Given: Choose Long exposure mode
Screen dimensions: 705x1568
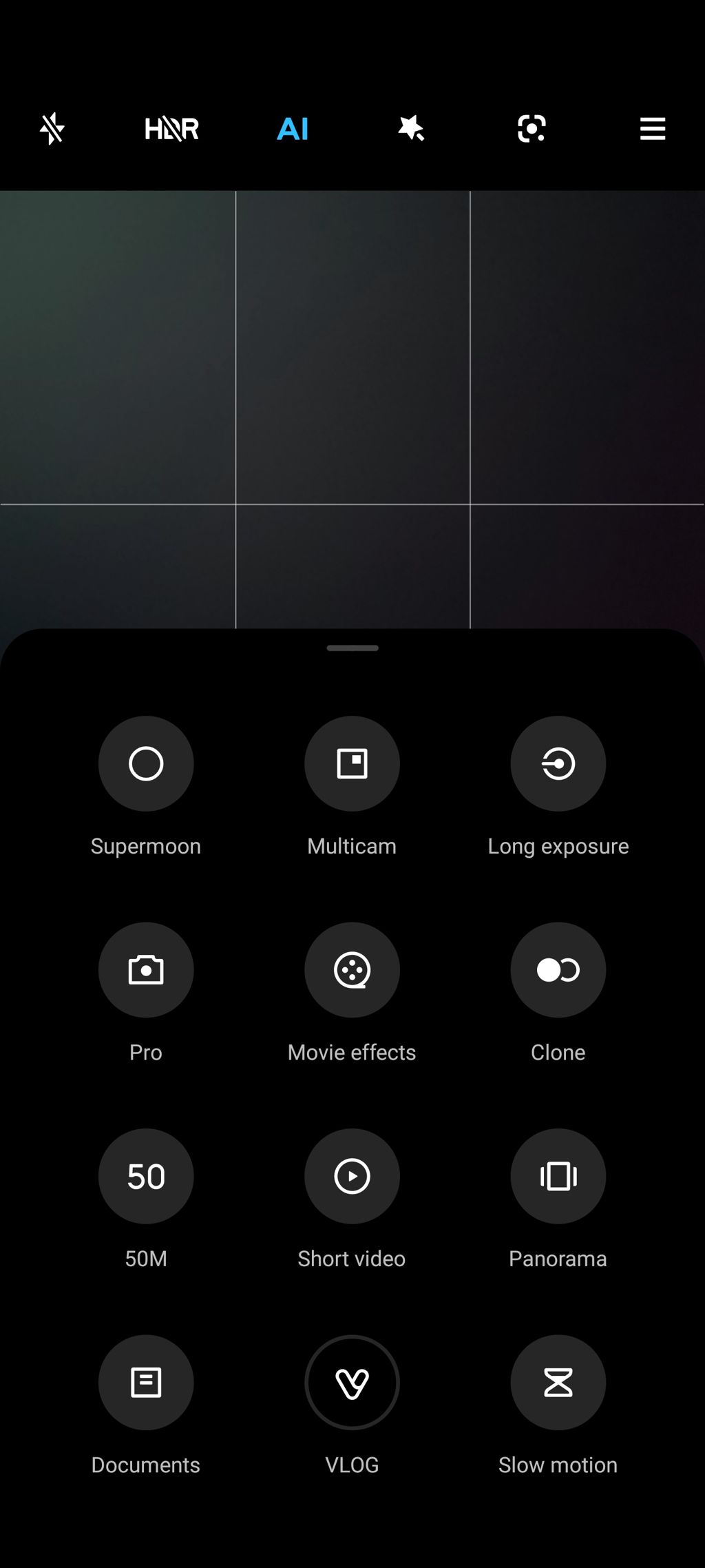Looking at the screenshot, I should click(x=558, y=763).
